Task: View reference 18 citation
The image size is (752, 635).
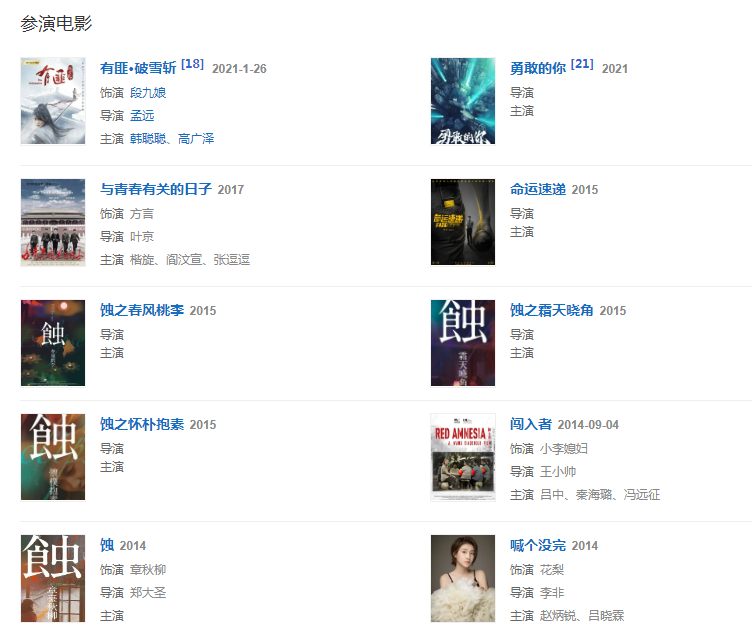Action: [193, 64]
